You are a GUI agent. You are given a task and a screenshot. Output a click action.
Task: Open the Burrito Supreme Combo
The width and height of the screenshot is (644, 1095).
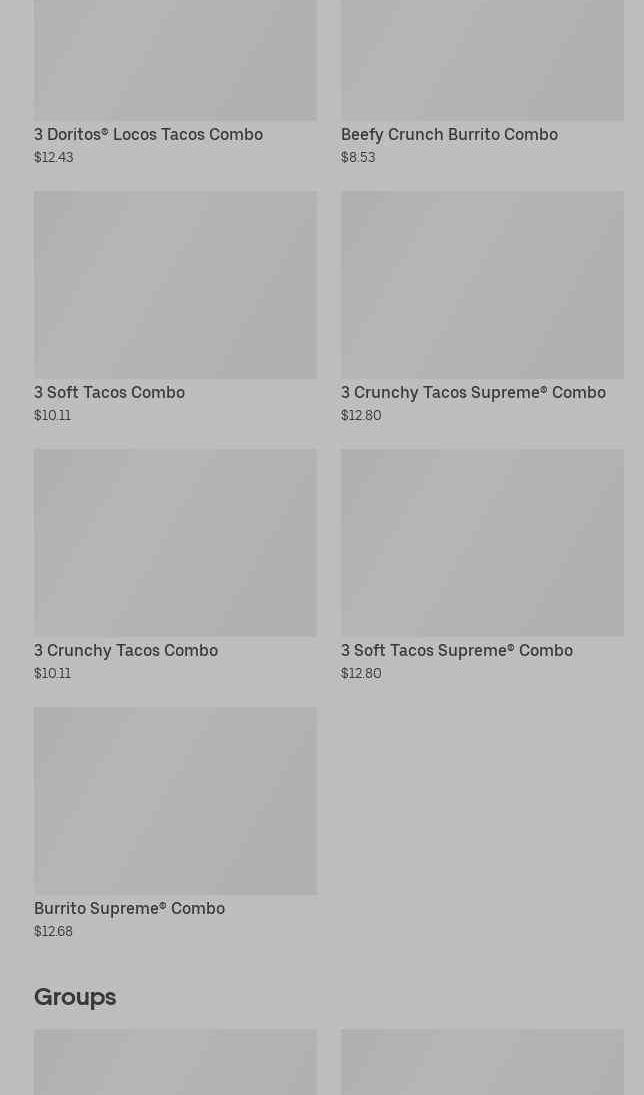coord(175,823)
